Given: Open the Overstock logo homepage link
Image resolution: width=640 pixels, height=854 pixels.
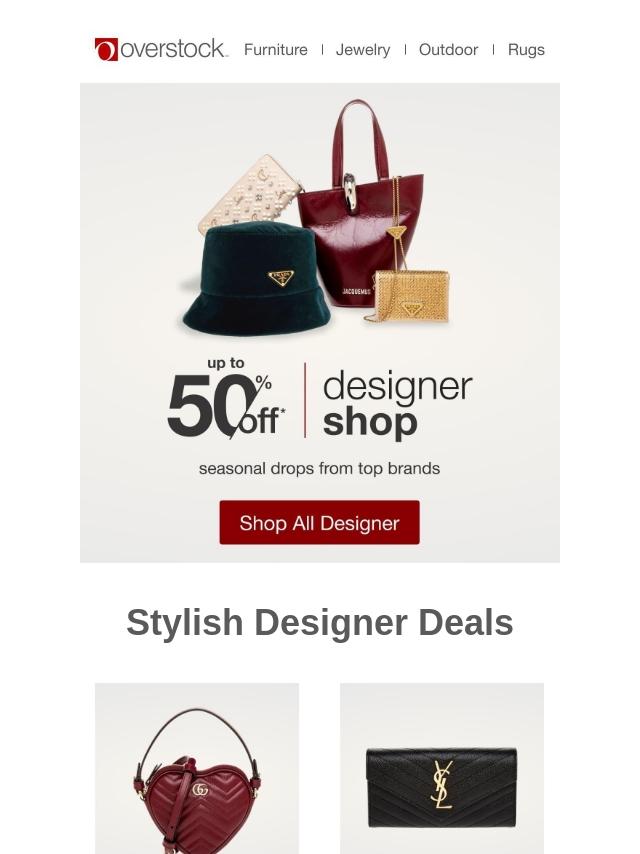Looking at the screenshot, I should 161,49.
